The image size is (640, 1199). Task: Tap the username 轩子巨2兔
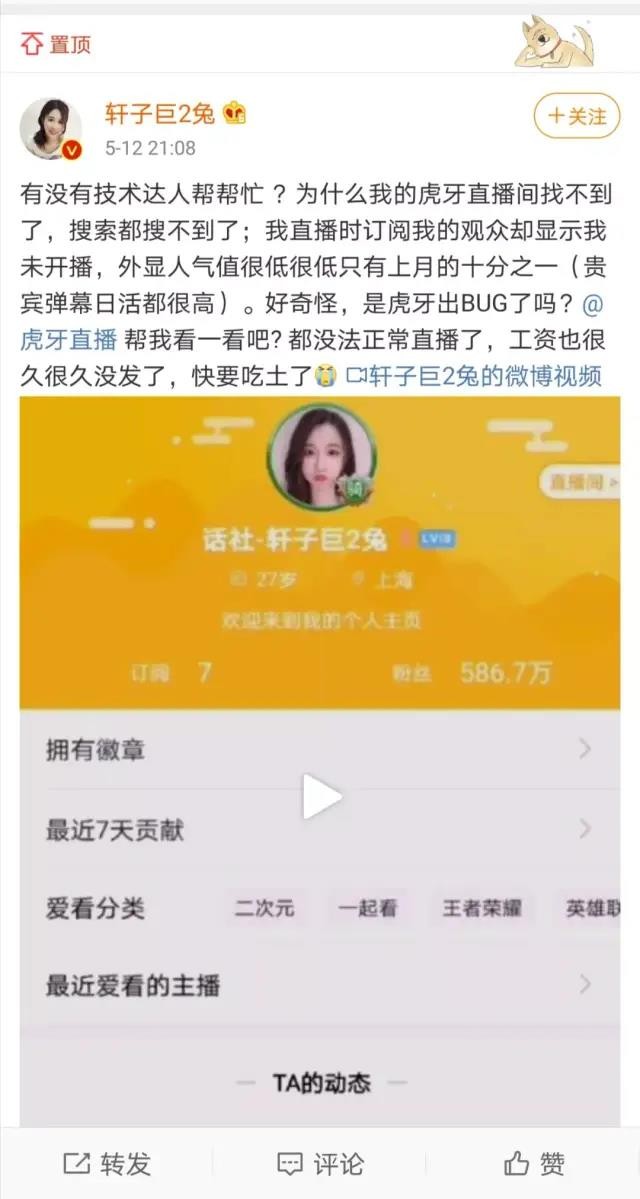coord(160,114)
